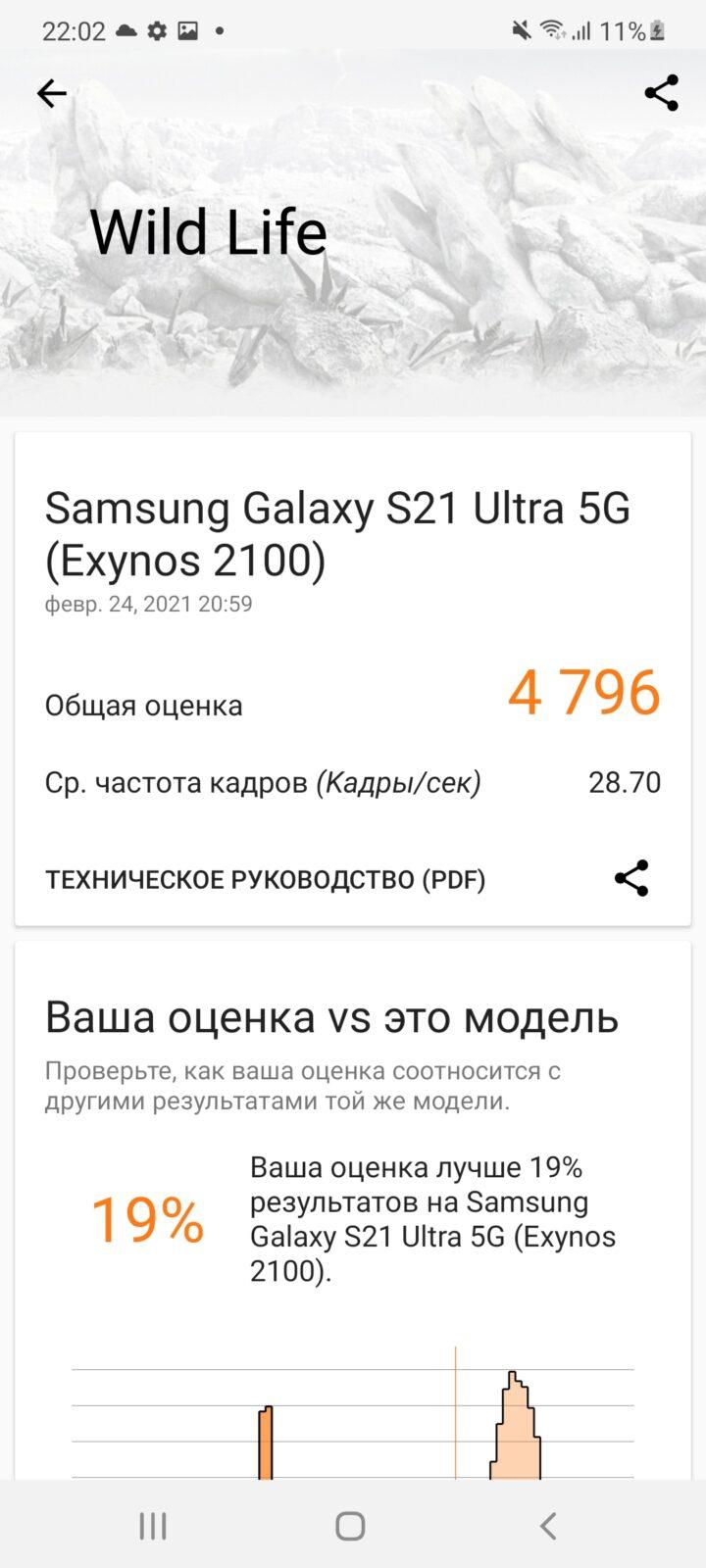The width and height of the screenshot is (706, 1568).
Task: Go back using the top-left arrow
Action: coord(52,93)
